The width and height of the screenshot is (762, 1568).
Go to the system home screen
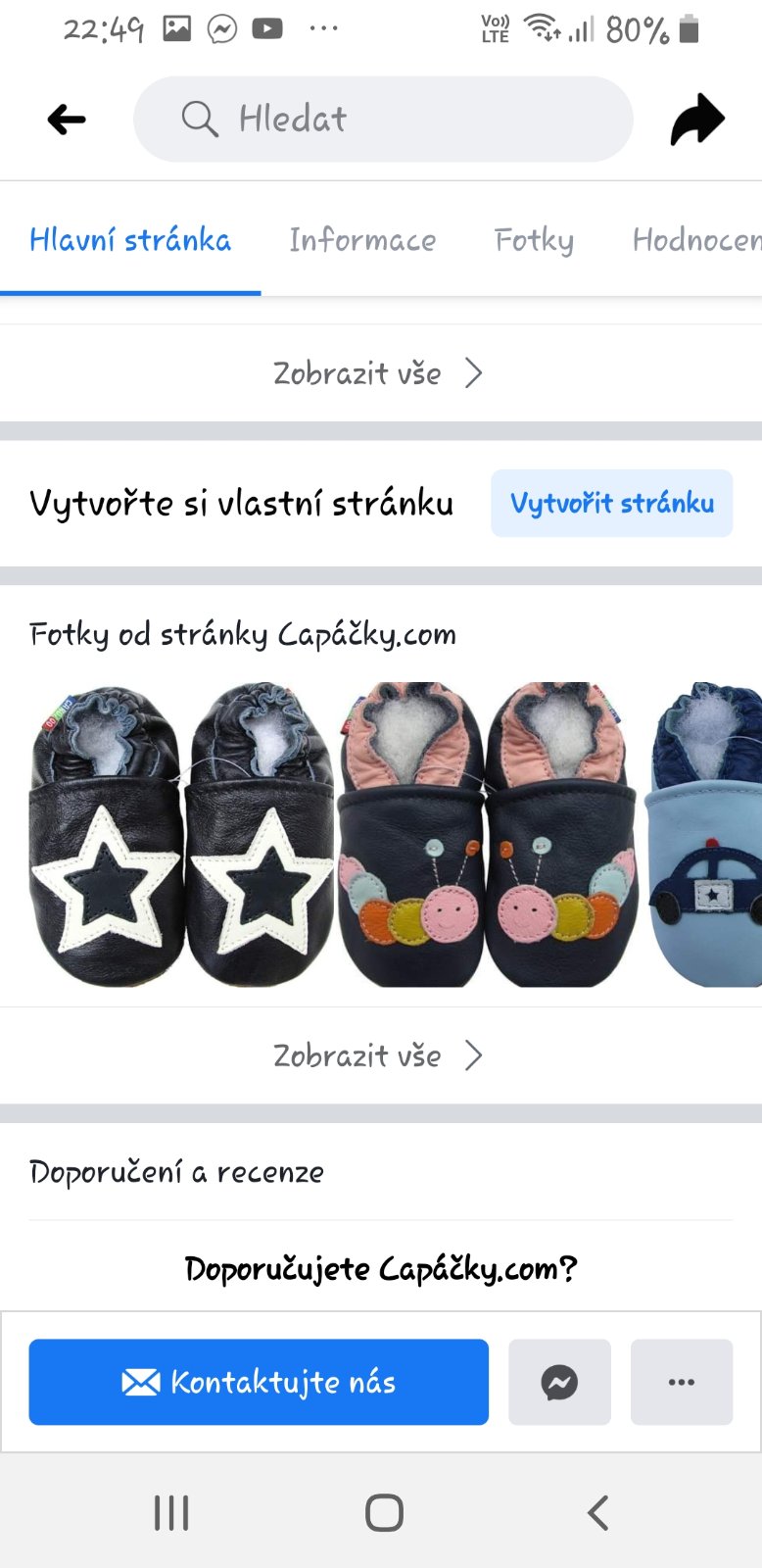[x=384, y=1512]
